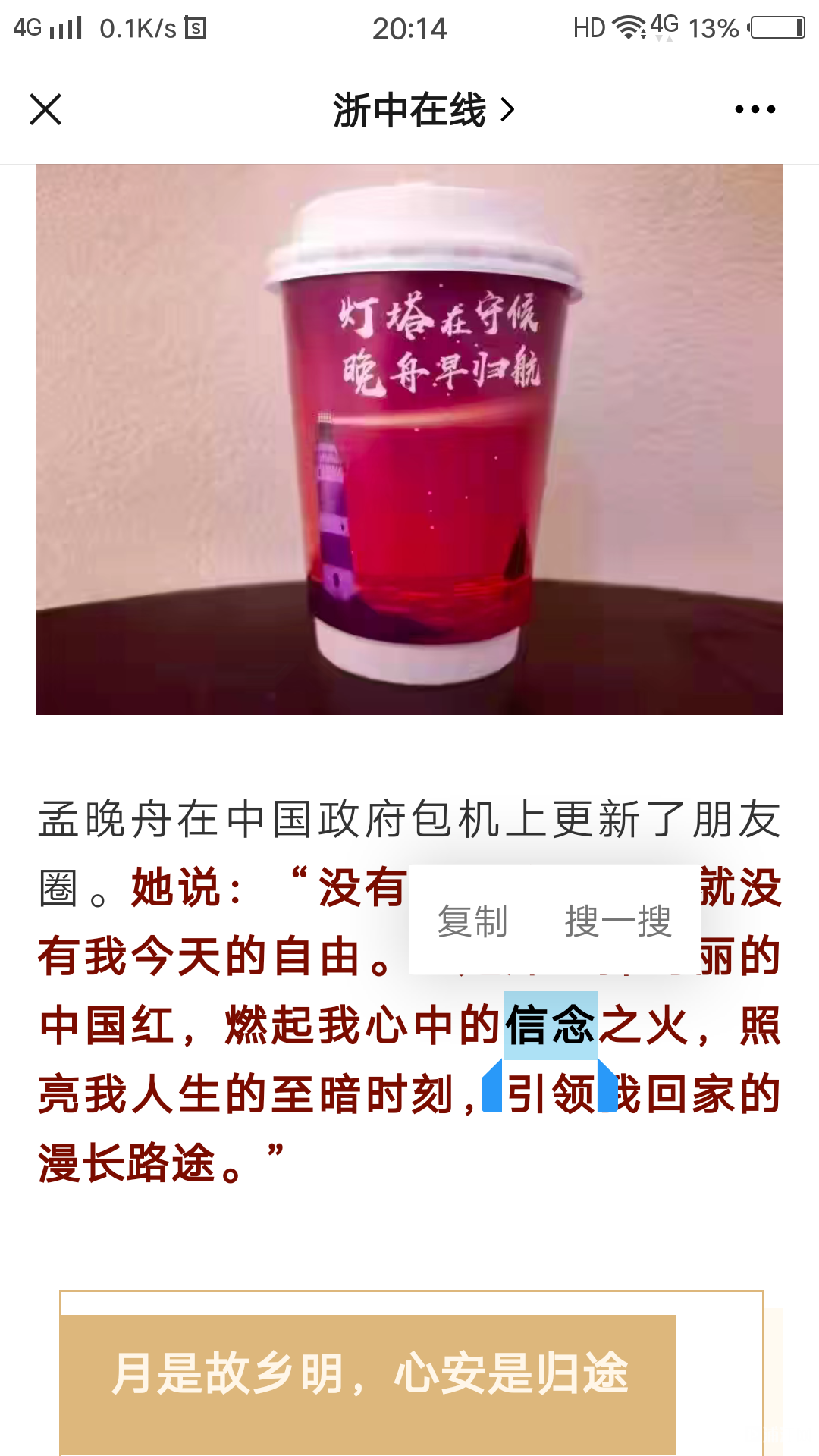Copy the selected text with 复制
The image size is (819, 1456).
(472, 921)
